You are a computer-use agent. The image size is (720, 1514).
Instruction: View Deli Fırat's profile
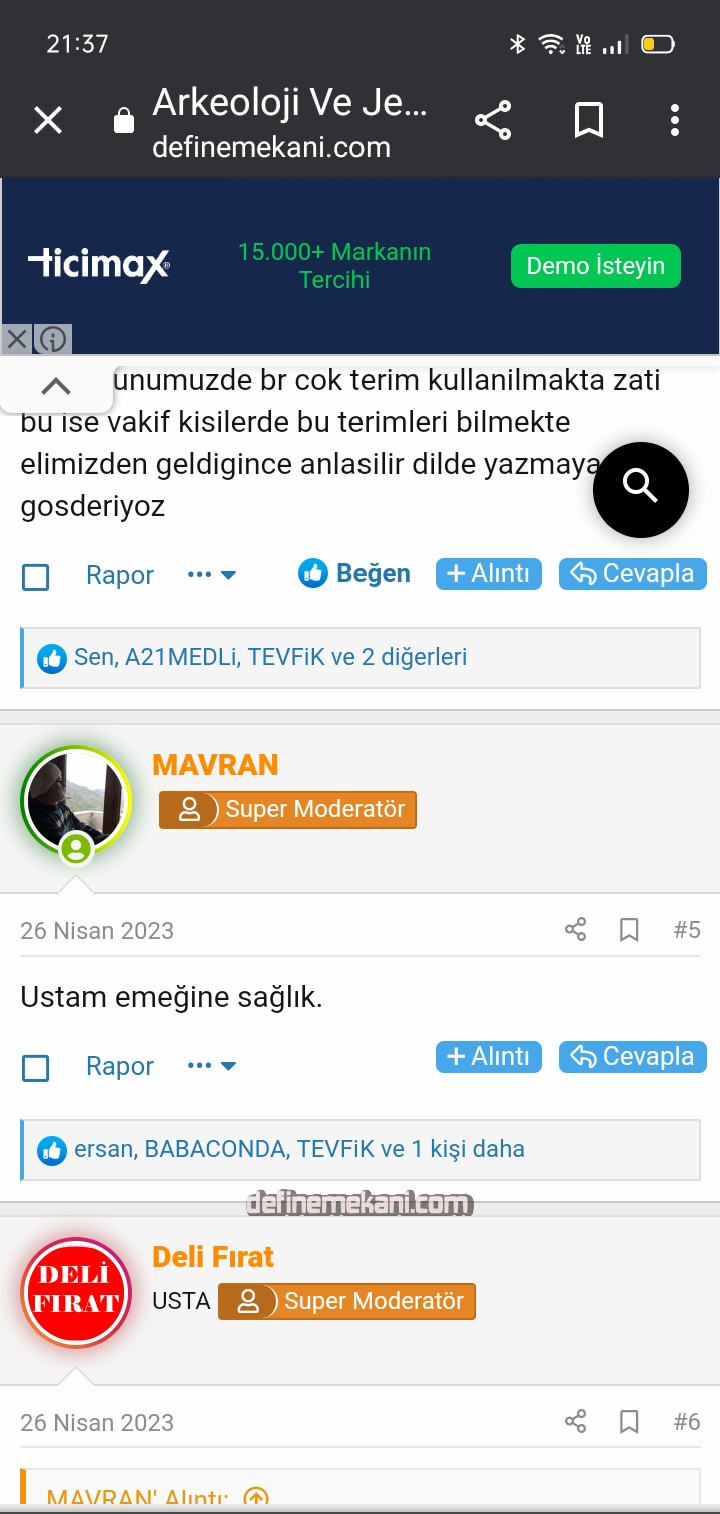213,1257
